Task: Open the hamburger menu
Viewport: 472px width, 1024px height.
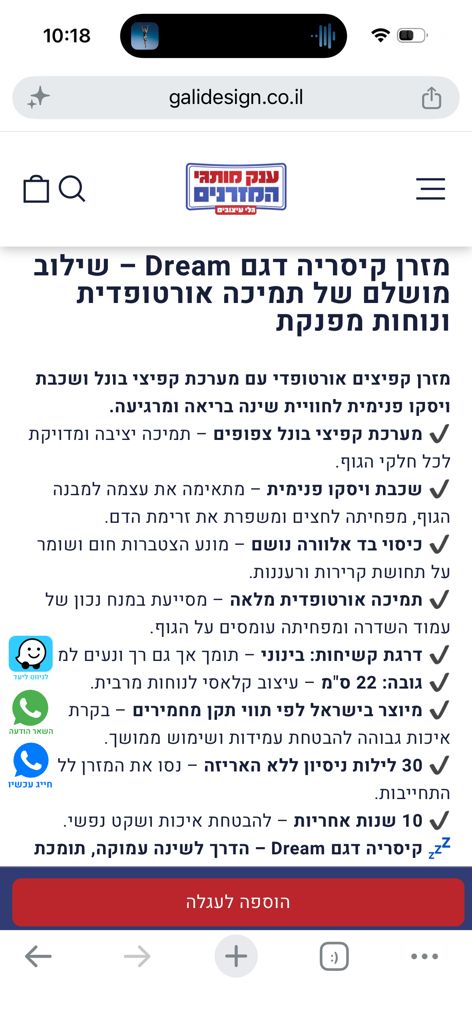Action: 430,189
